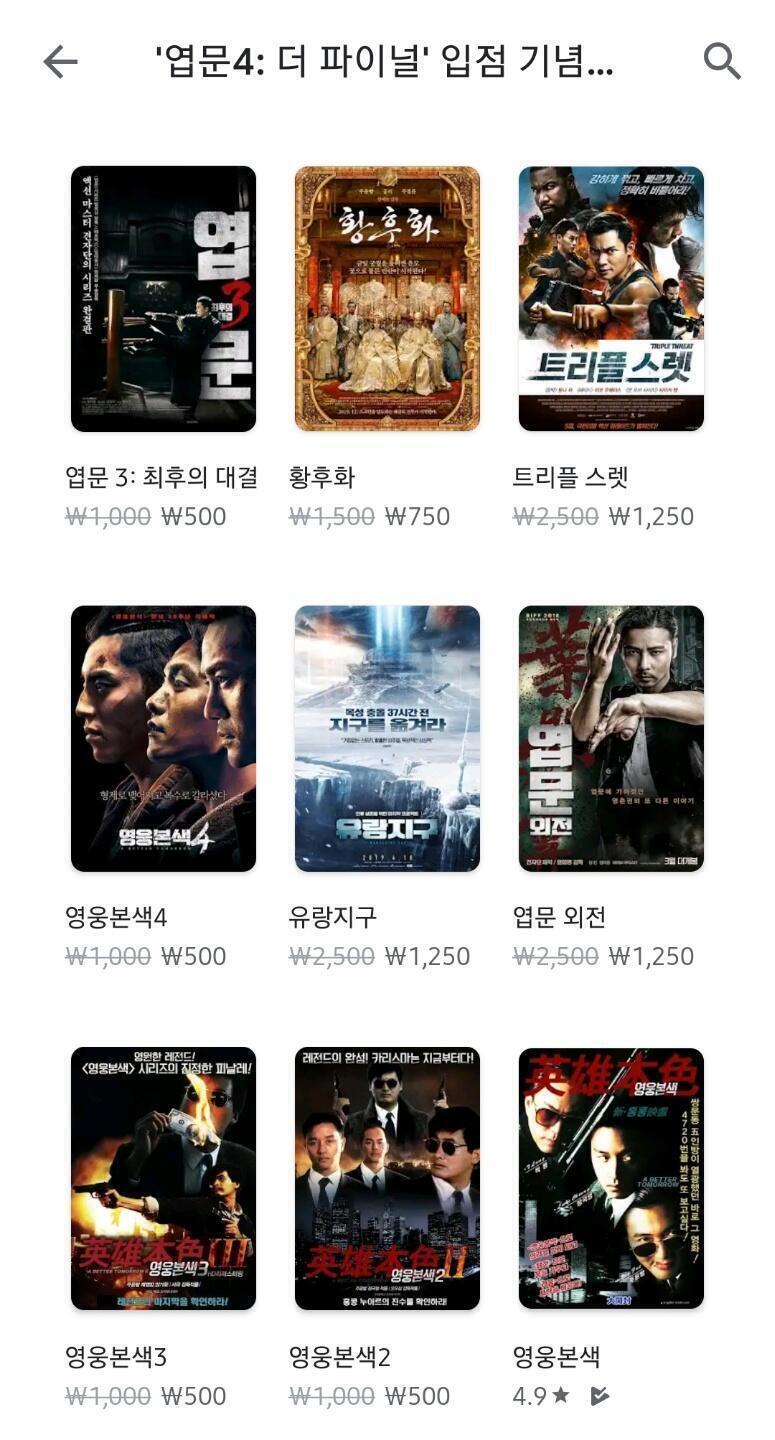Open the search magnifier icon
Image resolution: width=775 pixels, height=1440 pixels.
pos(721,62)
